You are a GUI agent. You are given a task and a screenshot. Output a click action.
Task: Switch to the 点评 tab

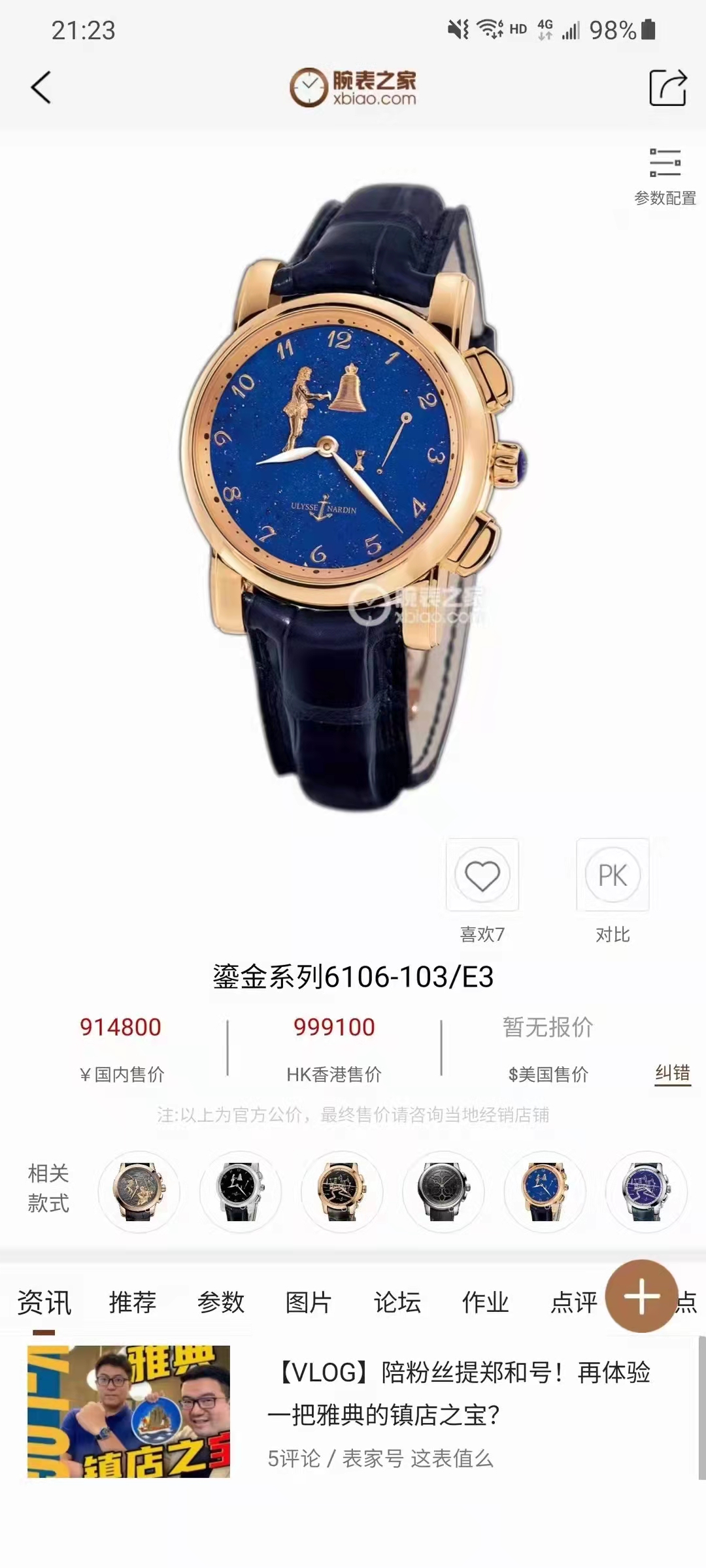573,1302
